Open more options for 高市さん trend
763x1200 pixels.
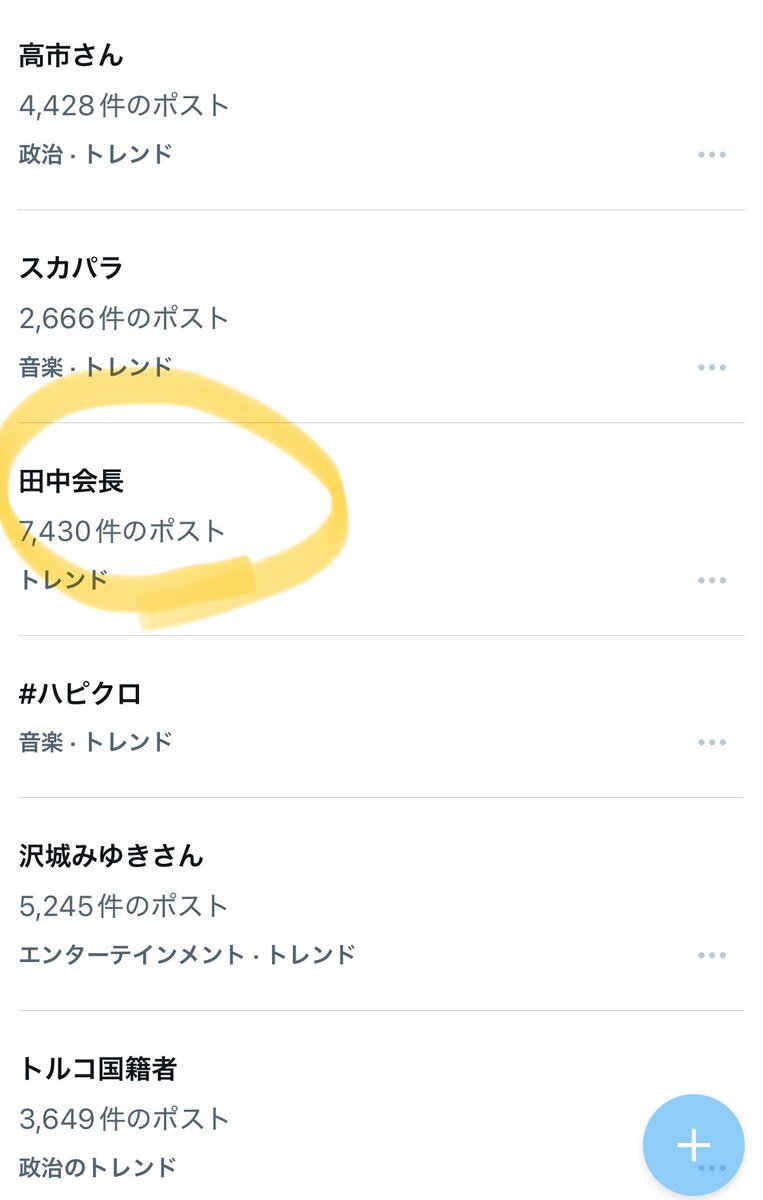[712, 155]
